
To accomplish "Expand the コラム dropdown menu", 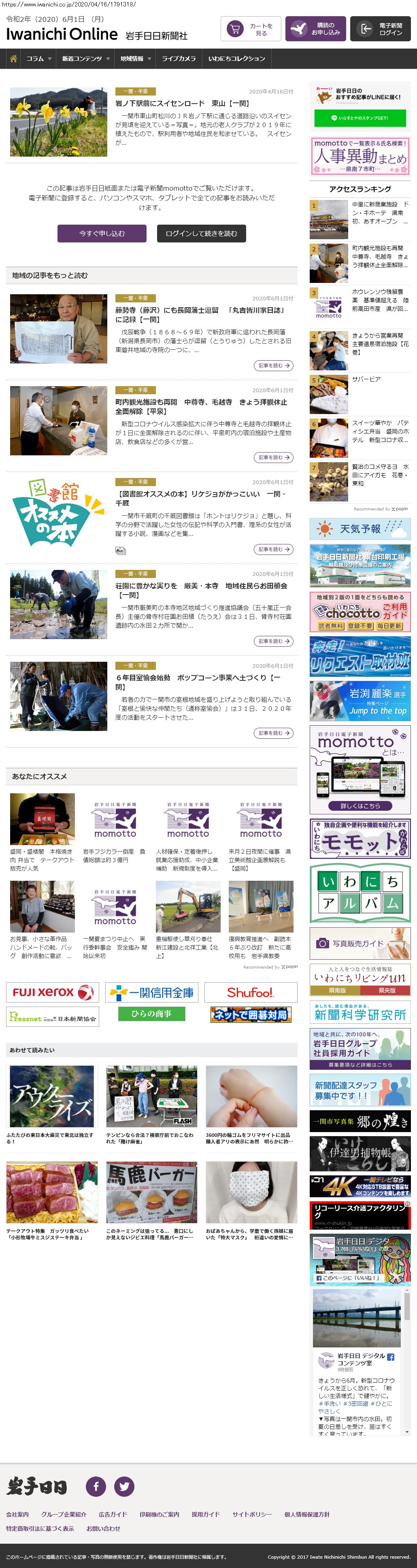I will pyautogui.click(x=38, y=58).
